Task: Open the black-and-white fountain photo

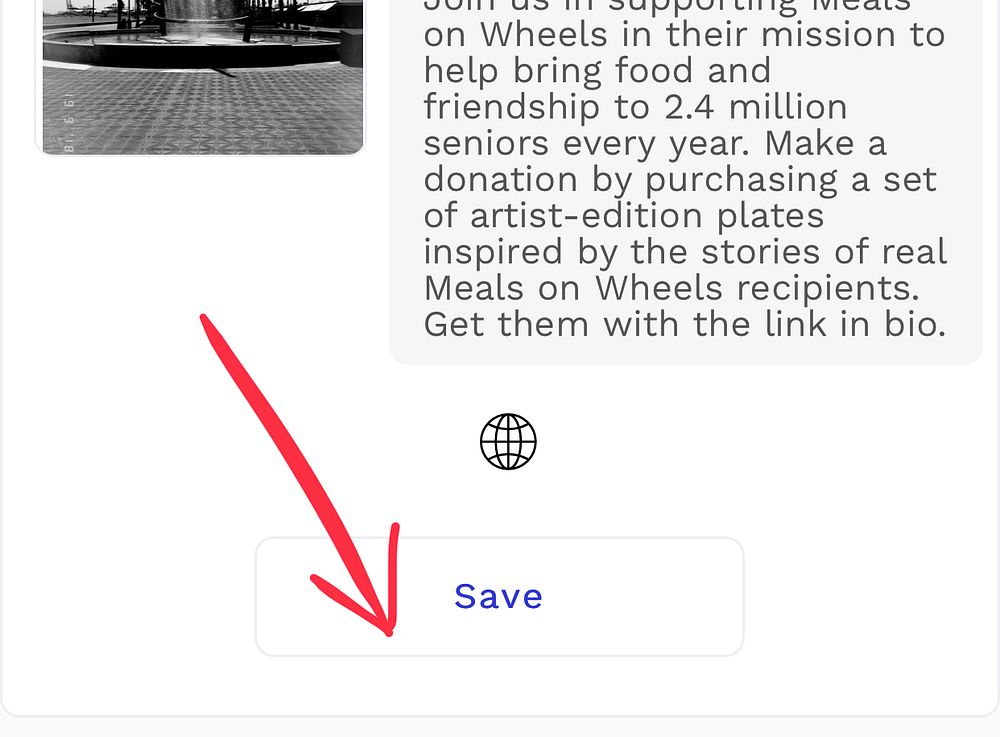Action: [201, 77]
